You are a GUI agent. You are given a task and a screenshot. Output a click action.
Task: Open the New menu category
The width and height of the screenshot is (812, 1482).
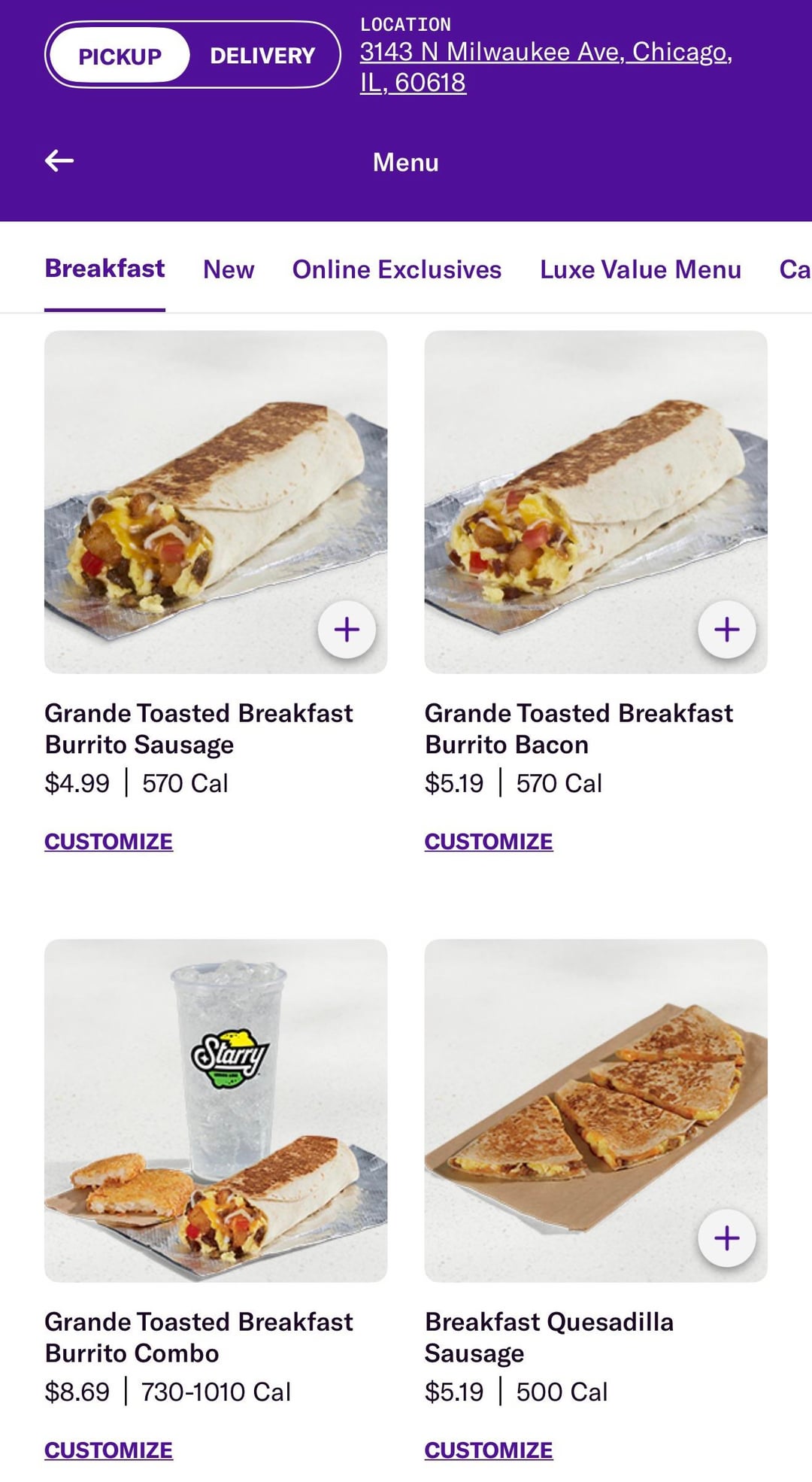tap(229, 269)
